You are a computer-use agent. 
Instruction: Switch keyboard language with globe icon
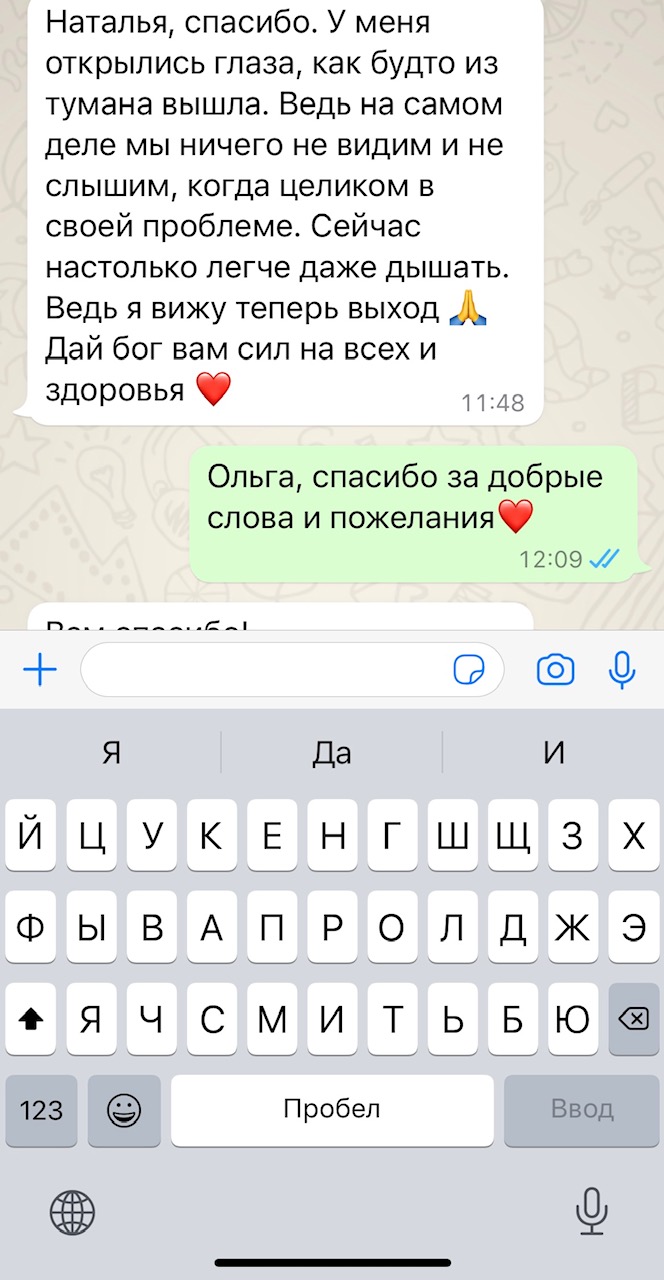tap(73, 1213)
